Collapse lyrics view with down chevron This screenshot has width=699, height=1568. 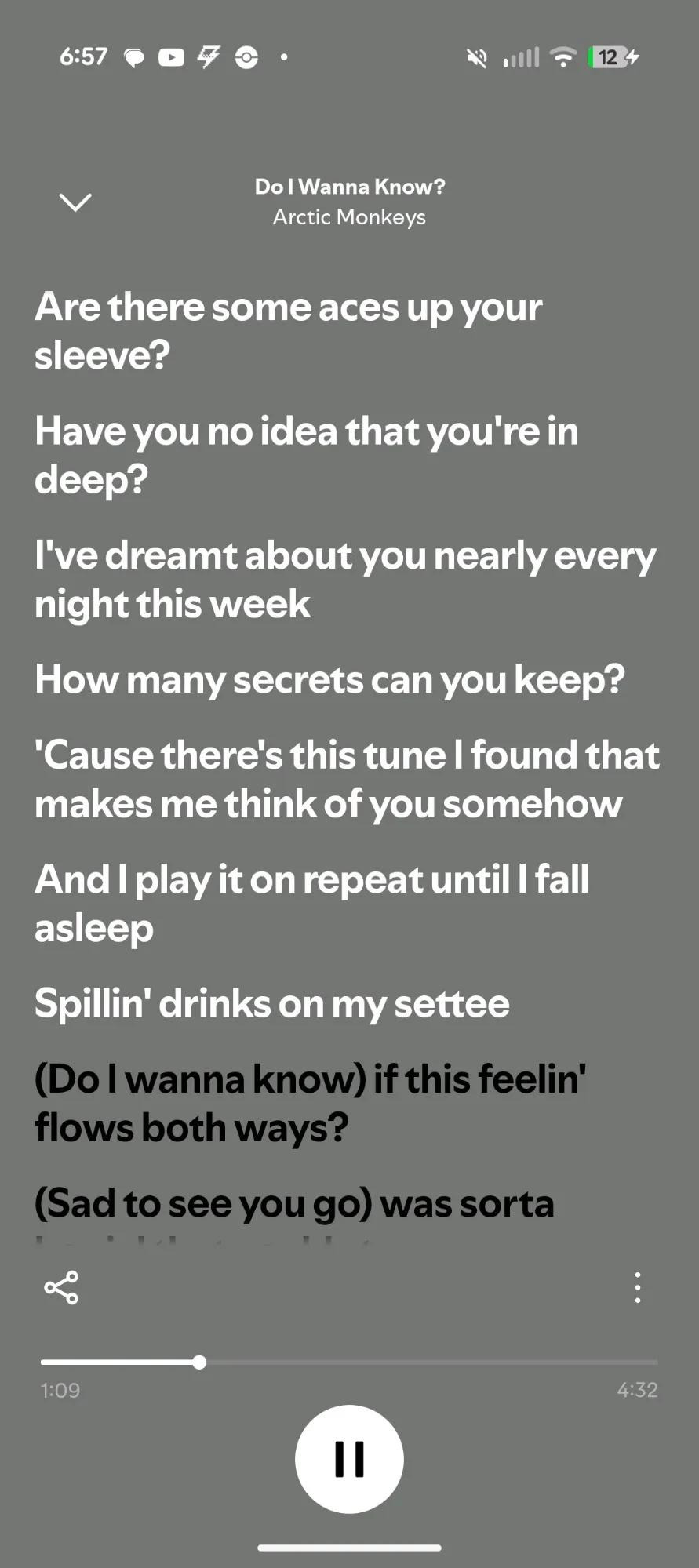click(x=75, y=202)
